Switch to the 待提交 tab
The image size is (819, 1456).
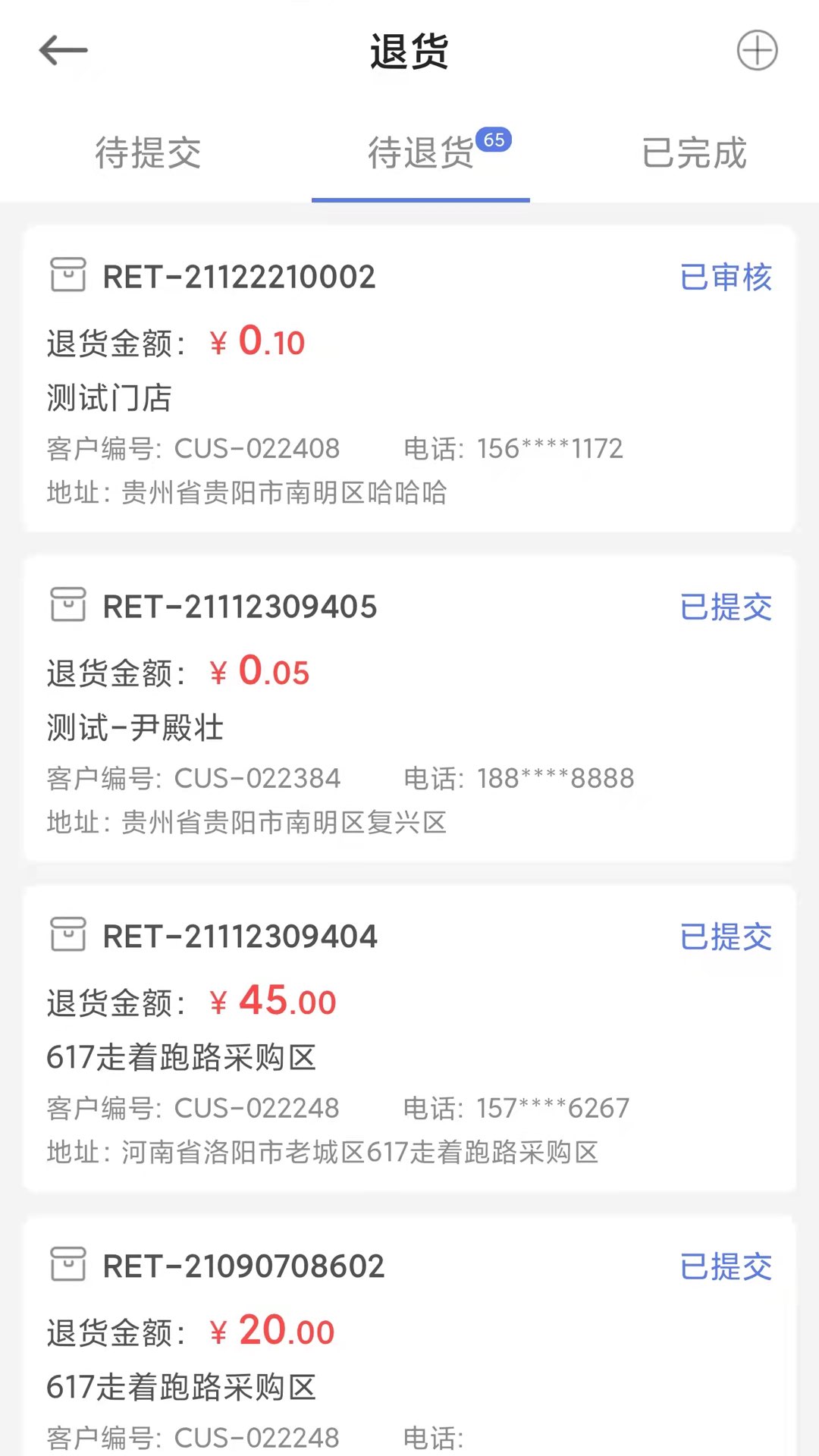tap(148, 153)
